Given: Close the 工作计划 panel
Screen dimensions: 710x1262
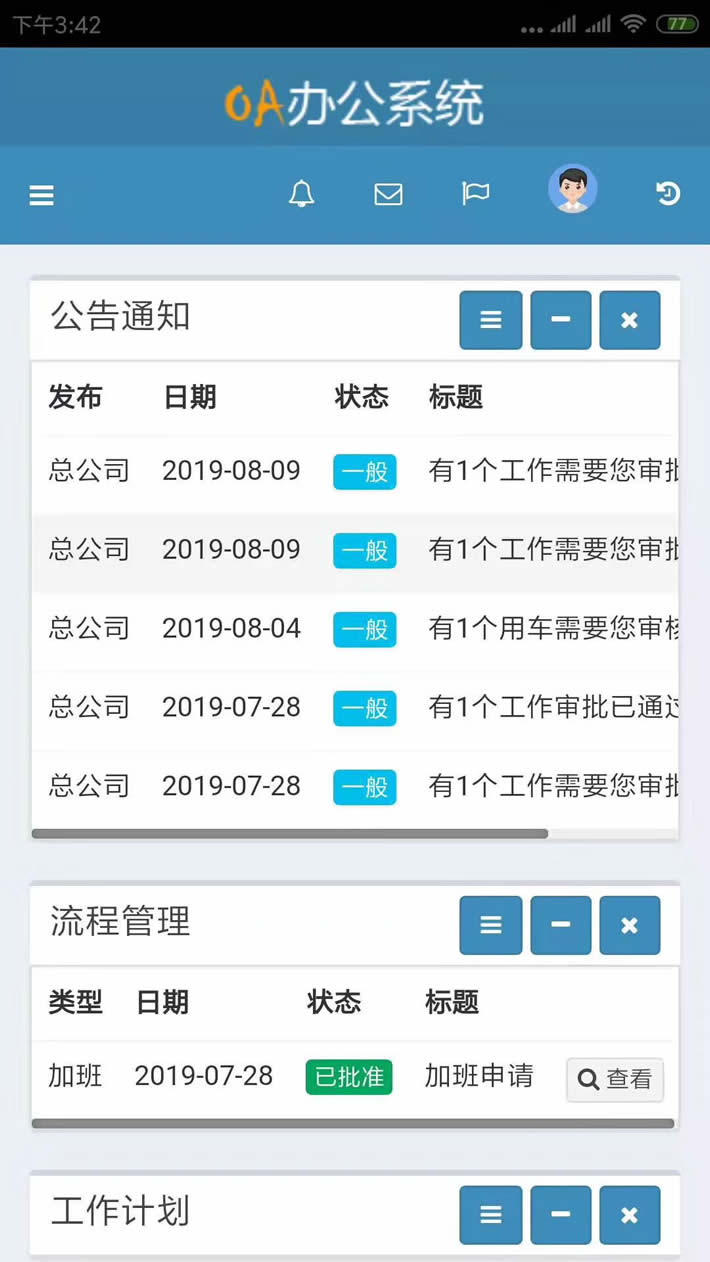Looking at the screenshot, I should coord(630,1215).
